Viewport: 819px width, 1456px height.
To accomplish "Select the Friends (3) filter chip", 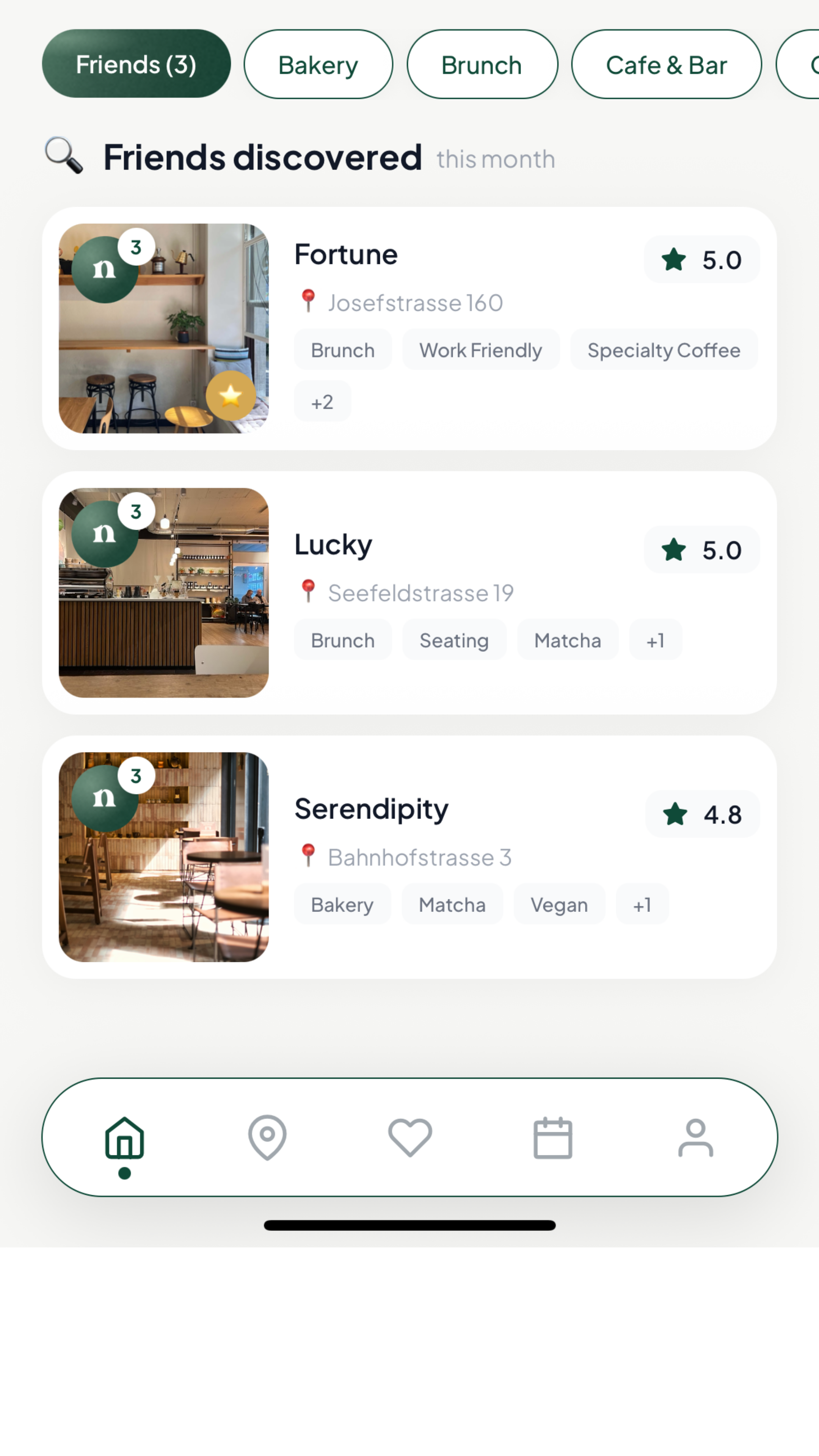I will pos(136,64).
